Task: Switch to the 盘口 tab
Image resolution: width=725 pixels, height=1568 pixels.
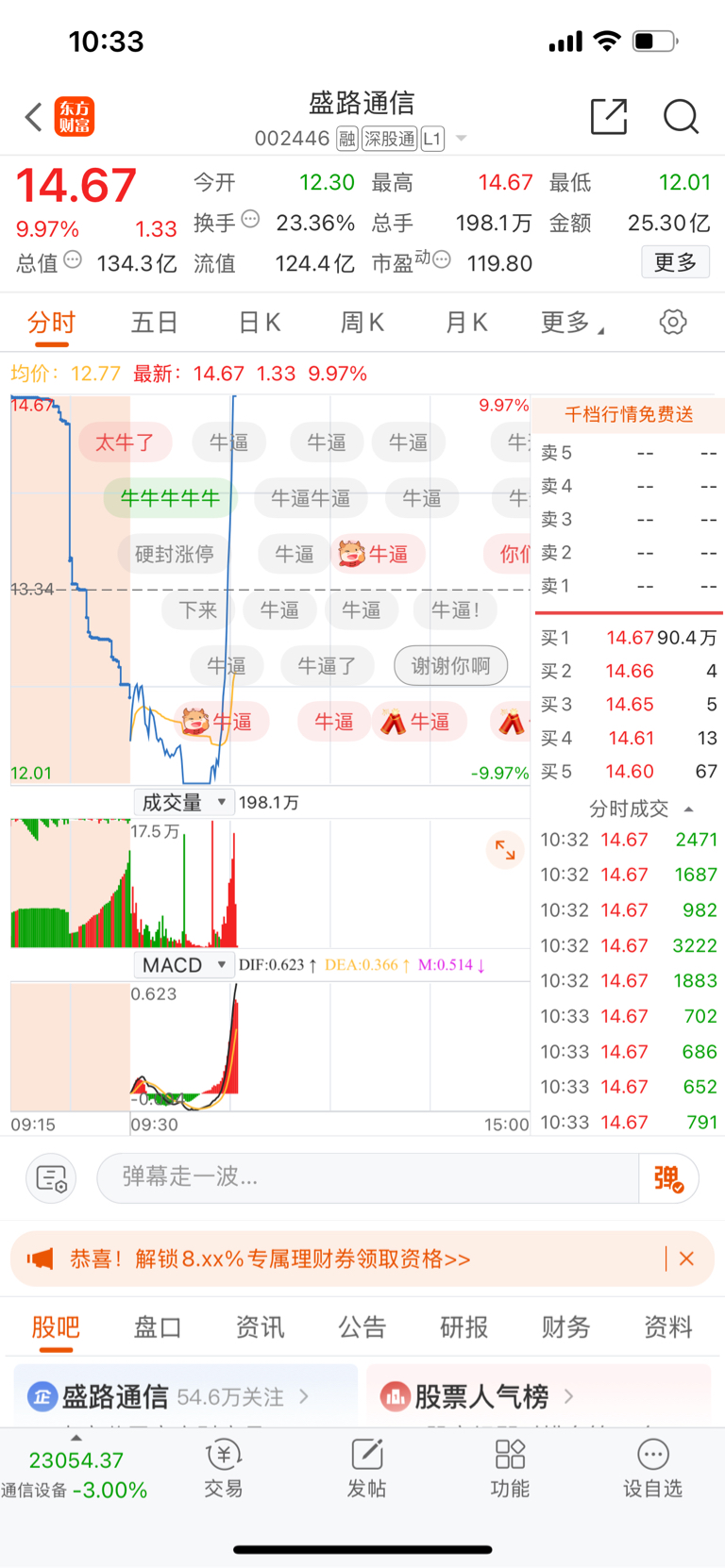Action: tap(158, 1327)
